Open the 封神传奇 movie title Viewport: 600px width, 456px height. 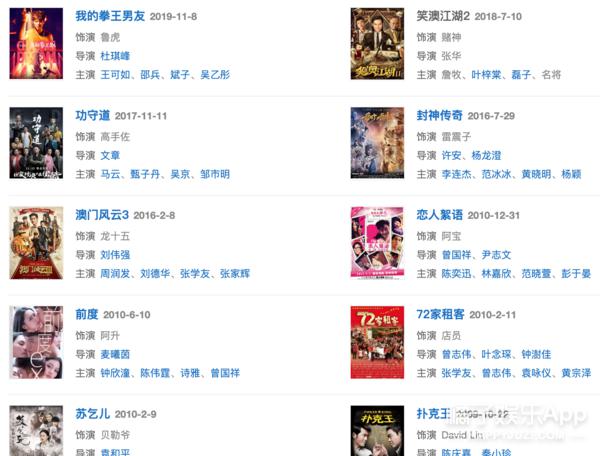(440, 116)
